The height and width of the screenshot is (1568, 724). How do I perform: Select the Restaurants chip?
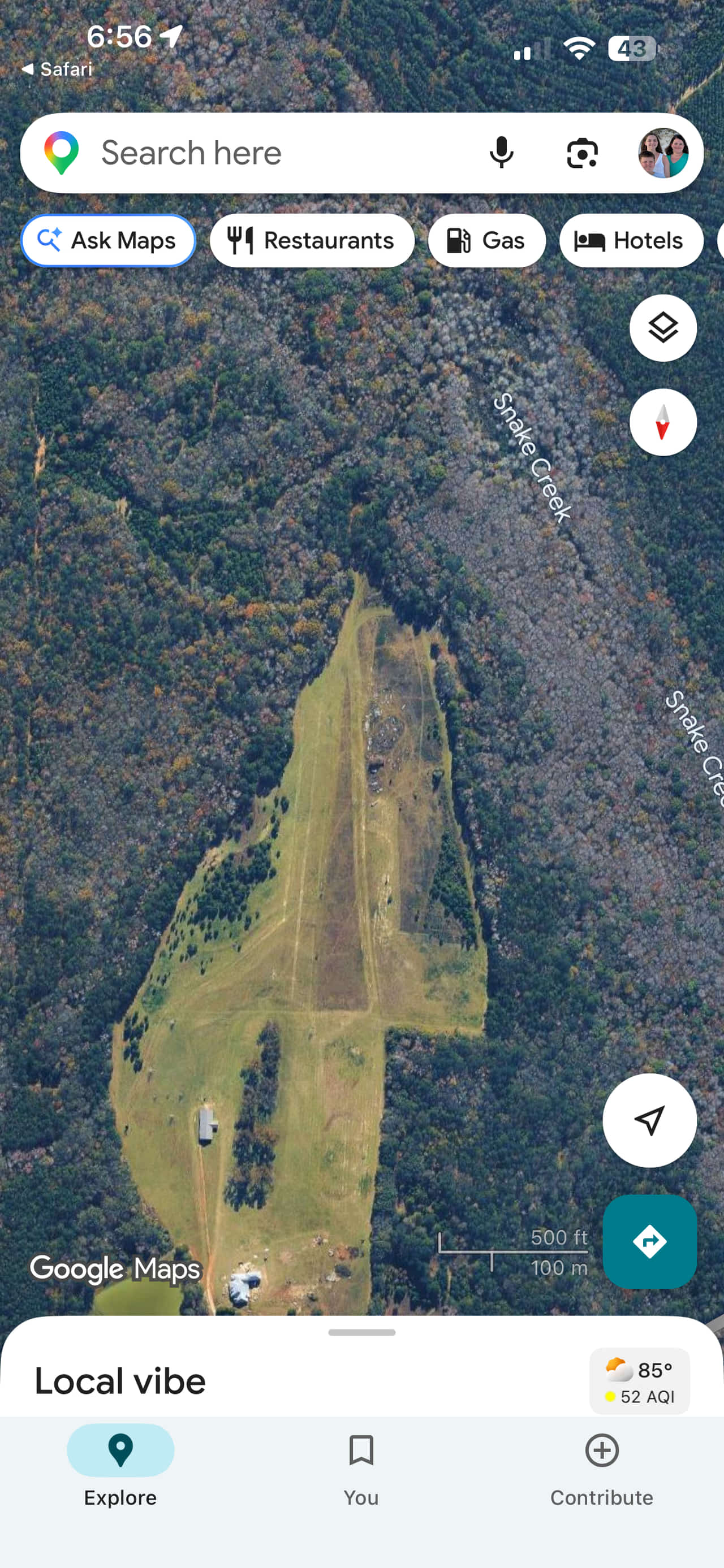(x=312, y=240)
